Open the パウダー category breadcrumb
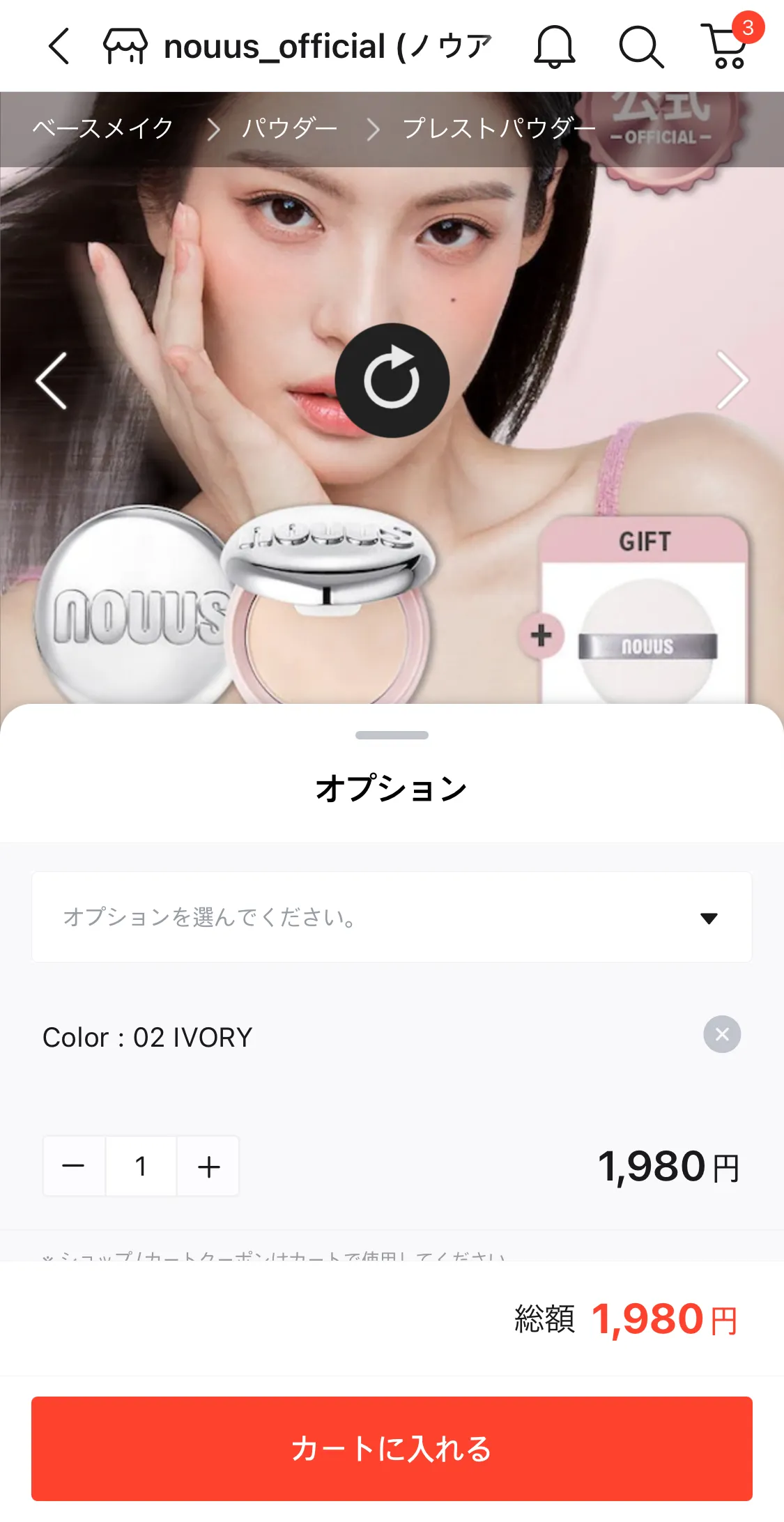Screen dimensions: 784x1522 (289, 128)
